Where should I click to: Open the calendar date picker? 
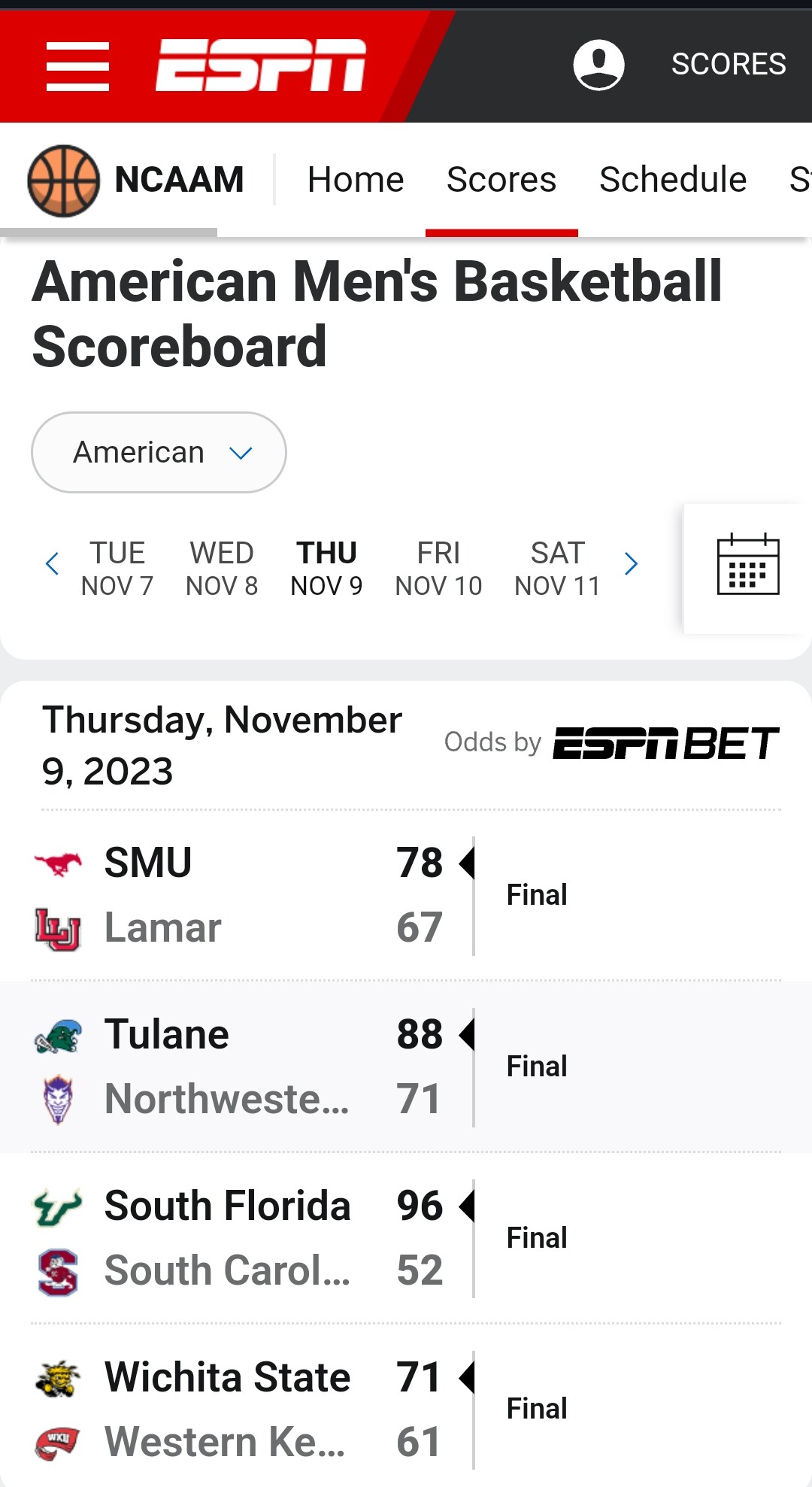tap(748, 565)
